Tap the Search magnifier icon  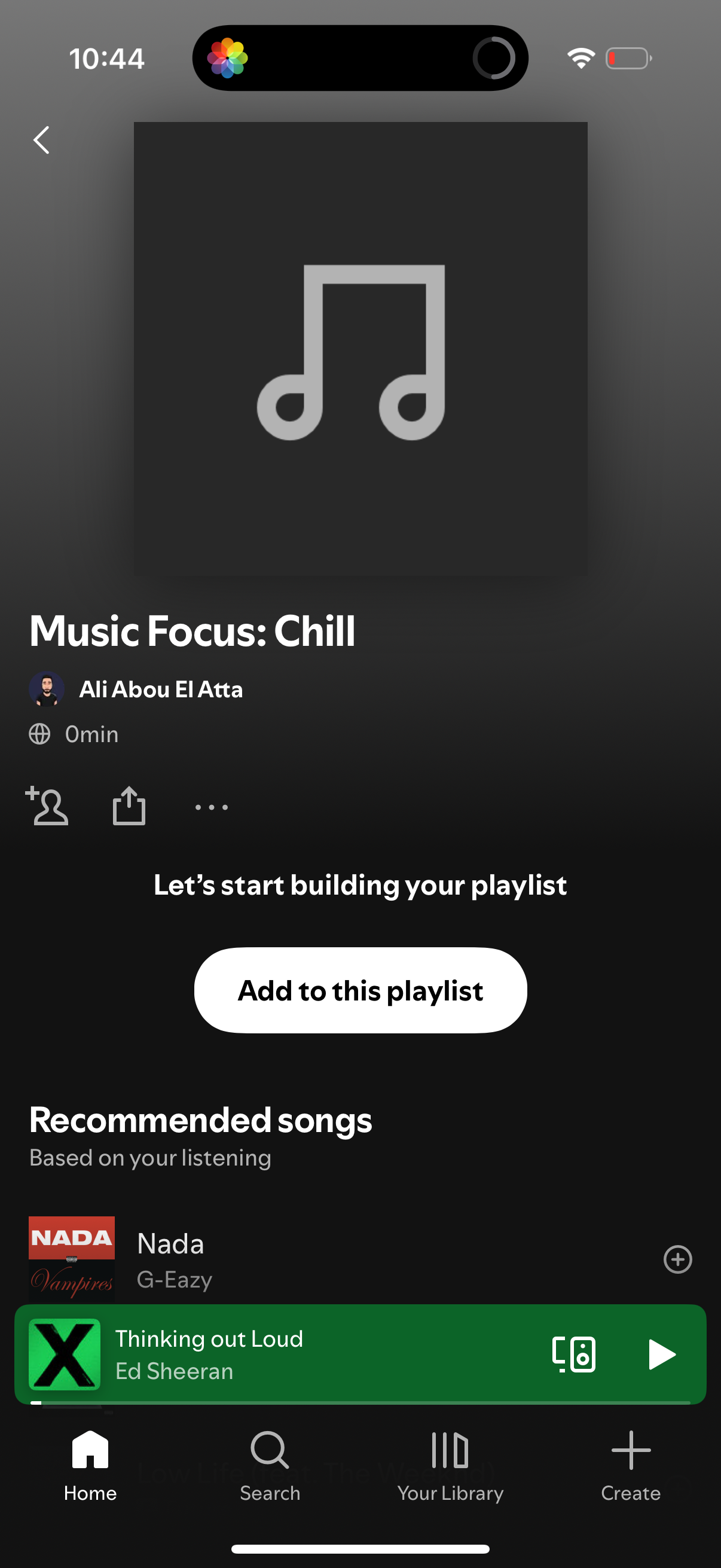269,1451
